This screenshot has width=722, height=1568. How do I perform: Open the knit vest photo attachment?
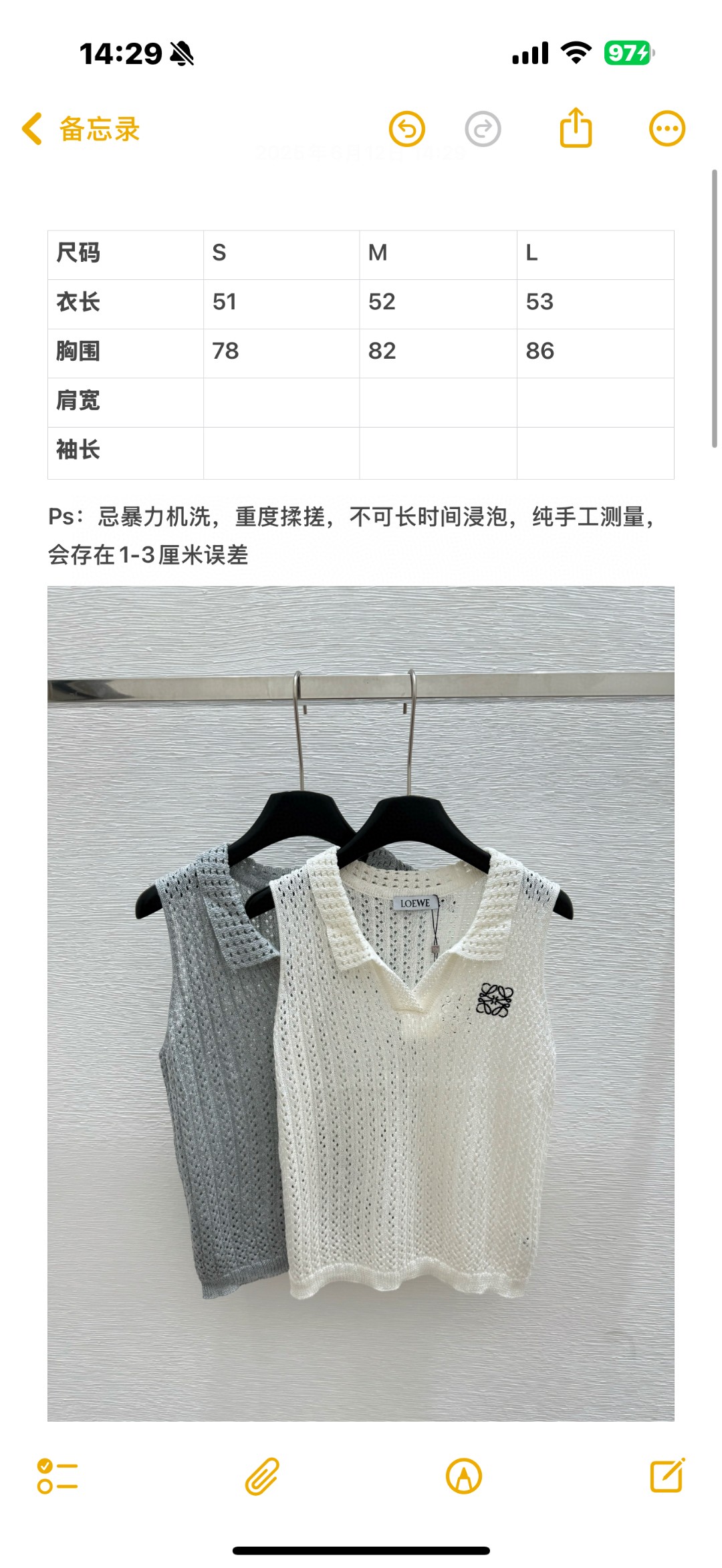coord(361,1002)
